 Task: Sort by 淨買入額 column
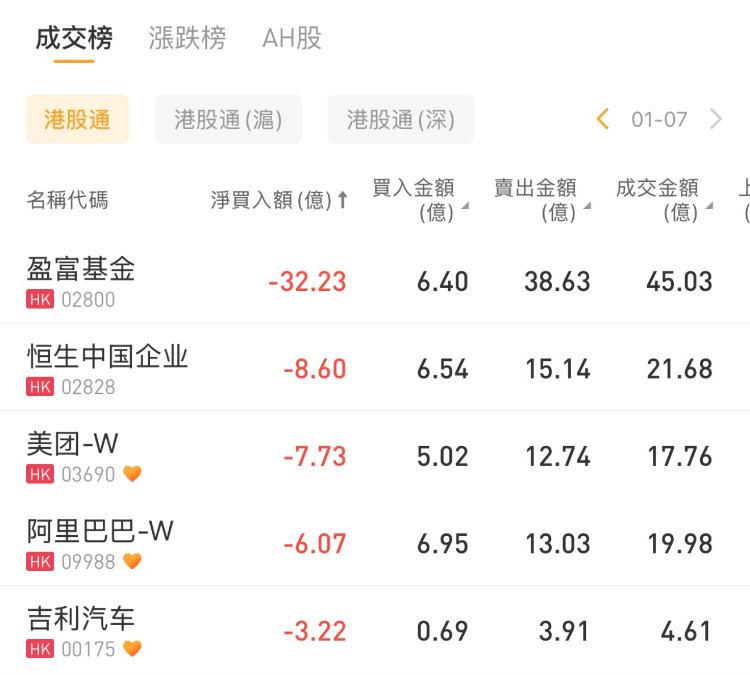279,200
